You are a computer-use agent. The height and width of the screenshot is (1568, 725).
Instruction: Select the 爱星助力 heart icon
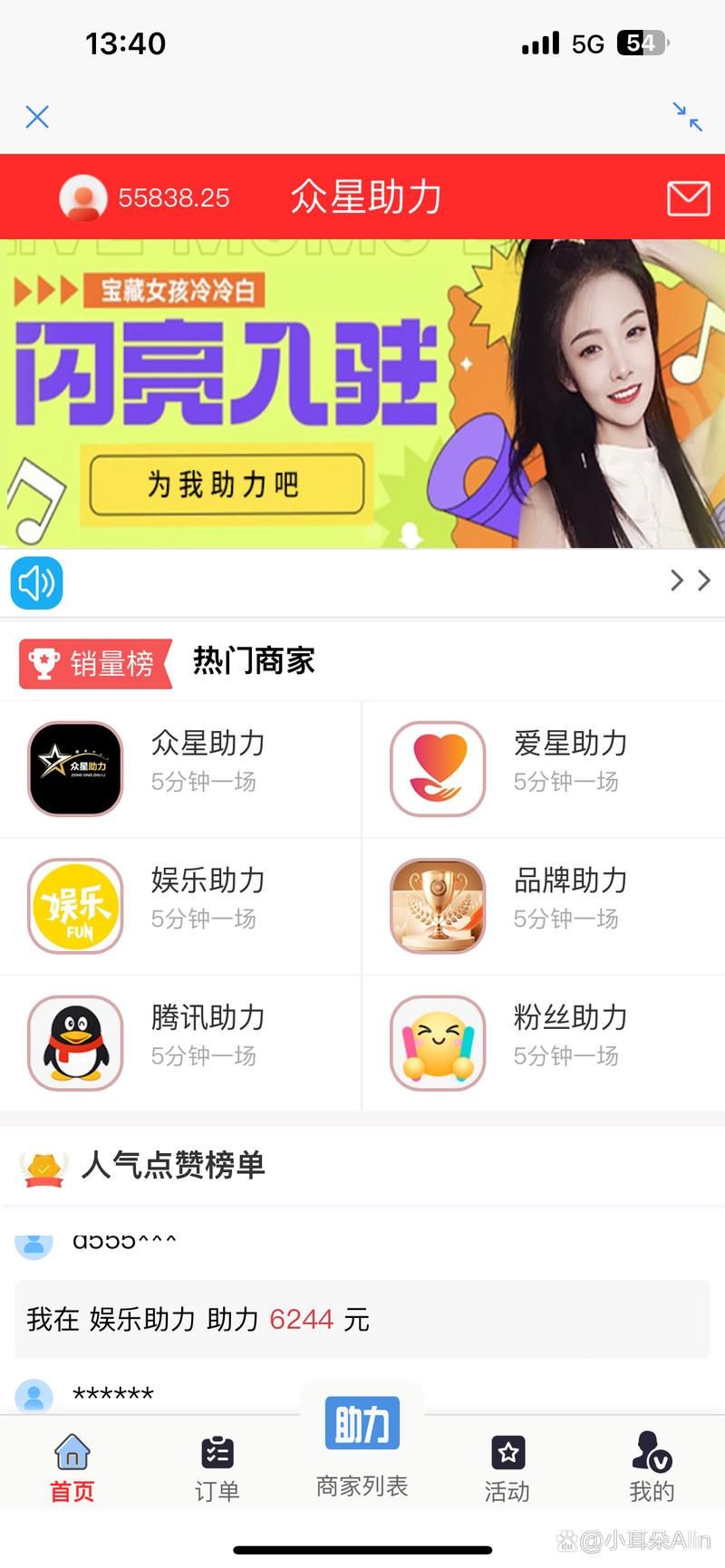(x=437, y=769)
